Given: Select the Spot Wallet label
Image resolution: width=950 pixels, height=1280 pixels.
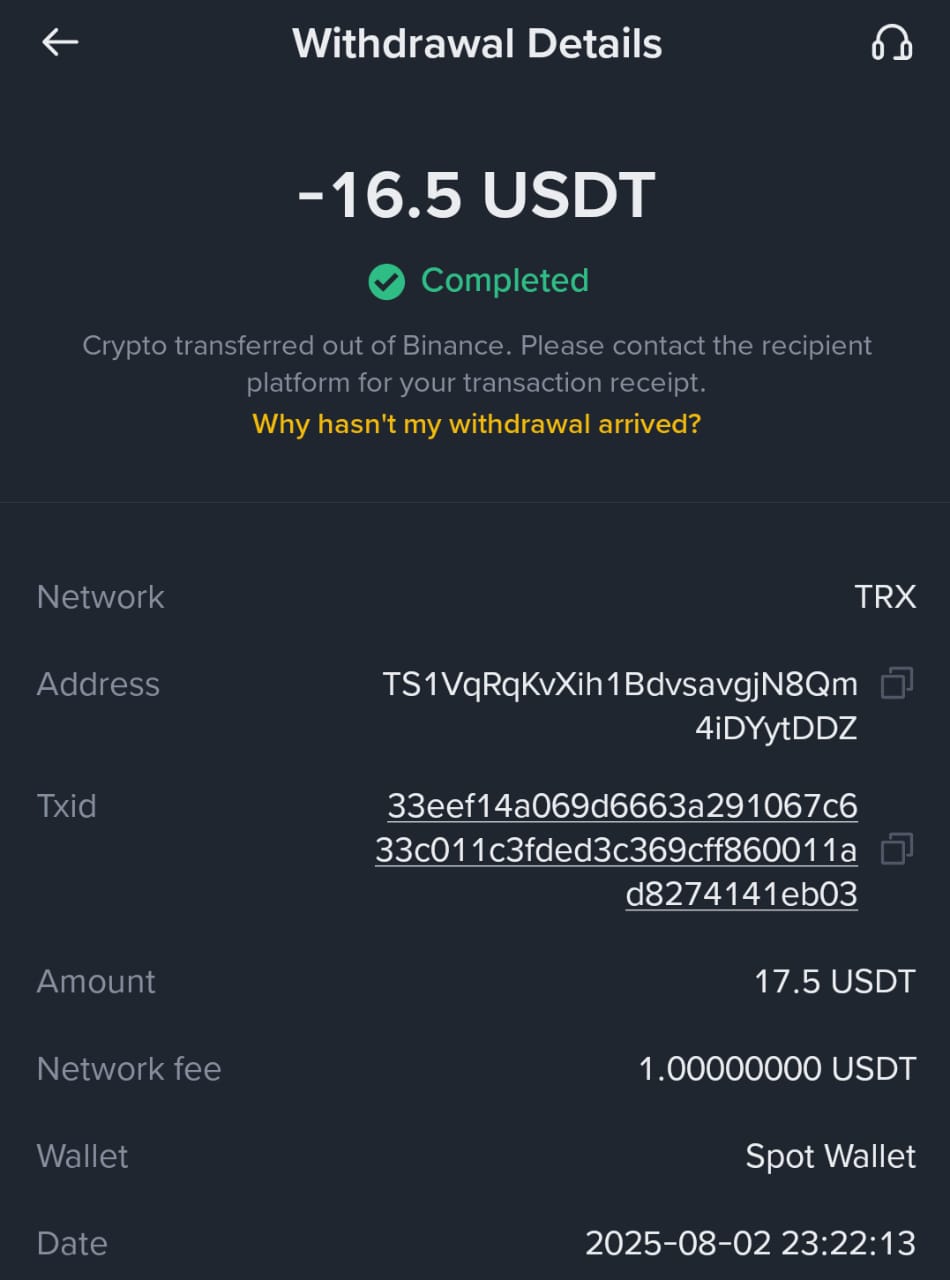Looking at the screenshot, I should [829, 1156].
